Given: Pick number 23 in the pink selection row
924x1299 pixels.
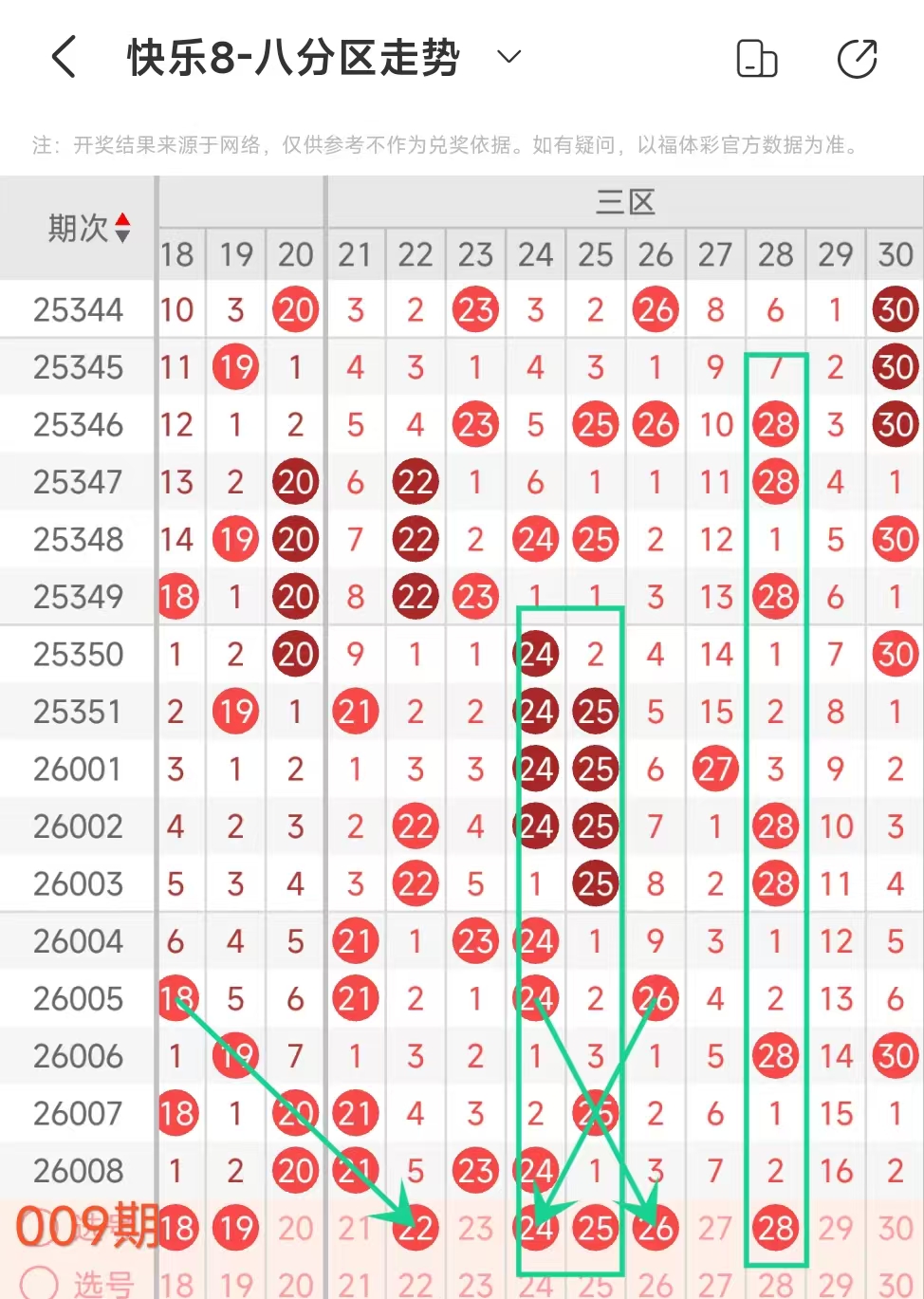Looking at the screenshot, I should tap(475, 1228).
